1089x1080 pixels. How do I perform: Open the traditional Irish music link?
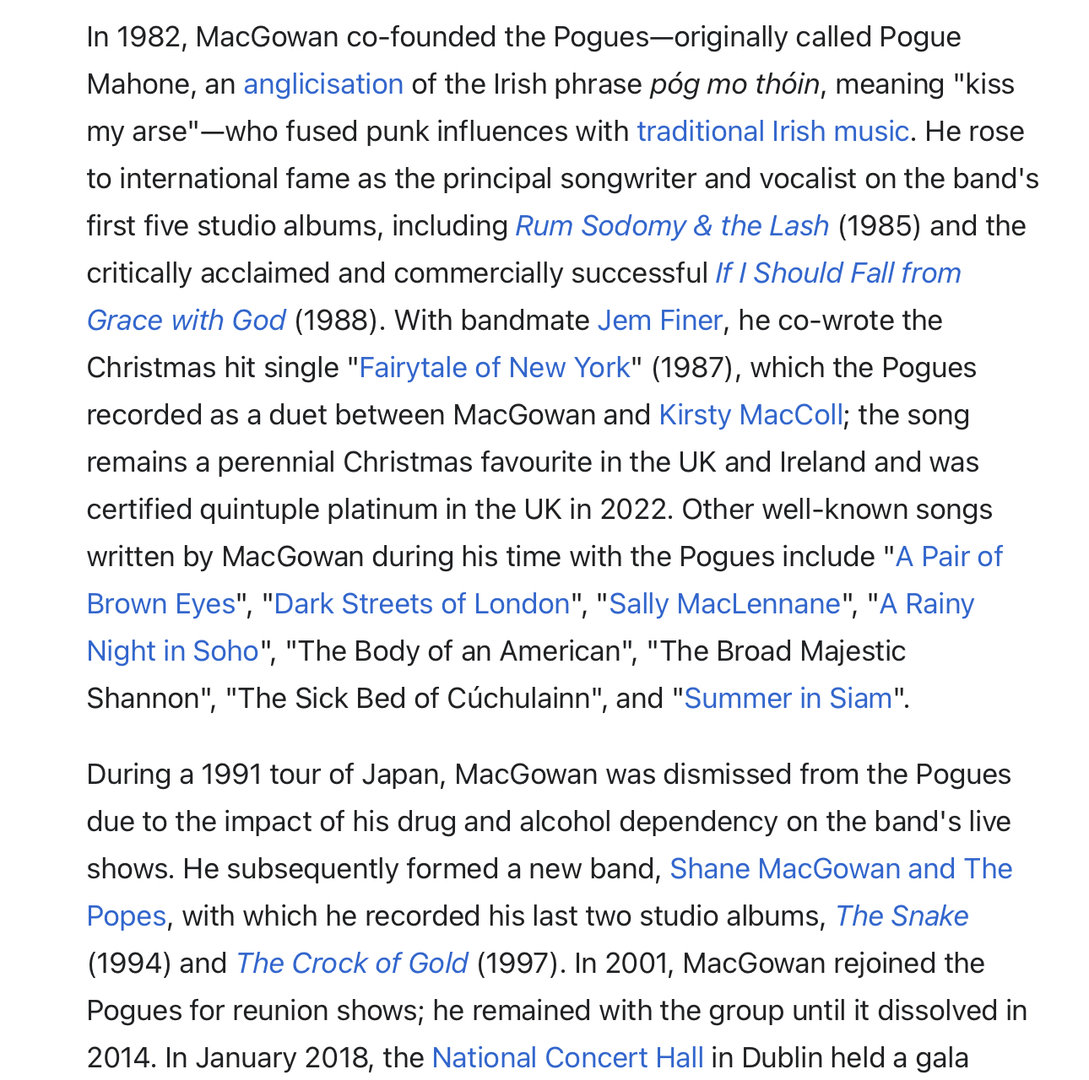pyautogui.click(x=772, y=131)
